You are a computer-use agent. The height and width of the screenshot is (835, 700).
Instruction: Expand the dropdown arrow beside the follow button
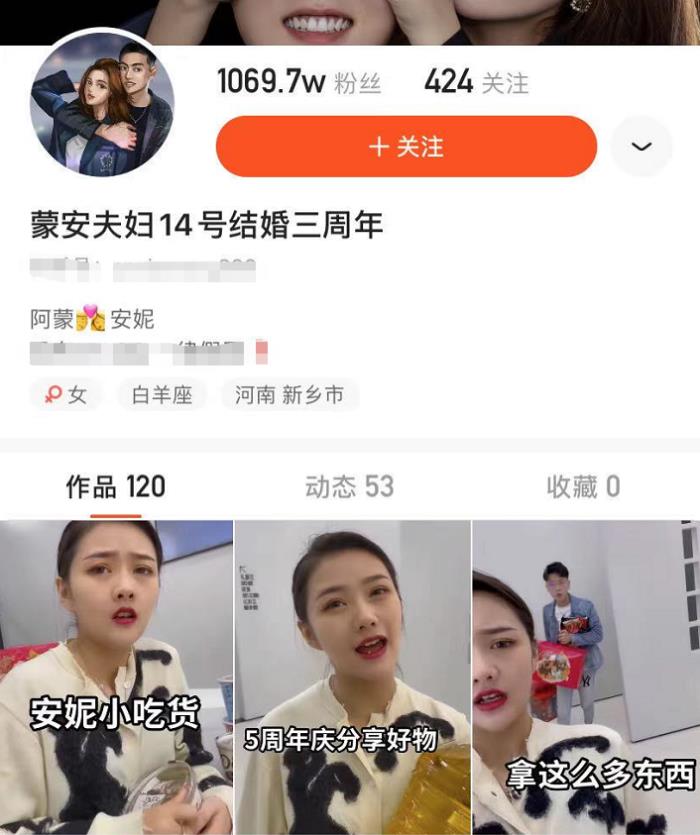pyautogui.click(x=641, y=147)
